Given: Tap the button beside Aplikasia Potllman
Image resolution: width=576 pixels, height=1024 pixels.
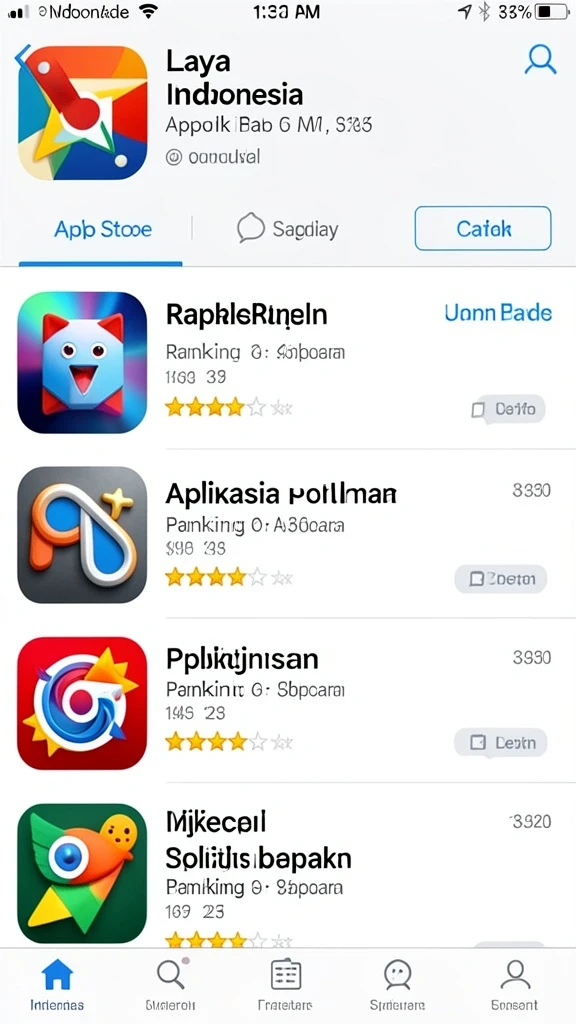Looking at the screenshot, I should (x=501, y=579).
